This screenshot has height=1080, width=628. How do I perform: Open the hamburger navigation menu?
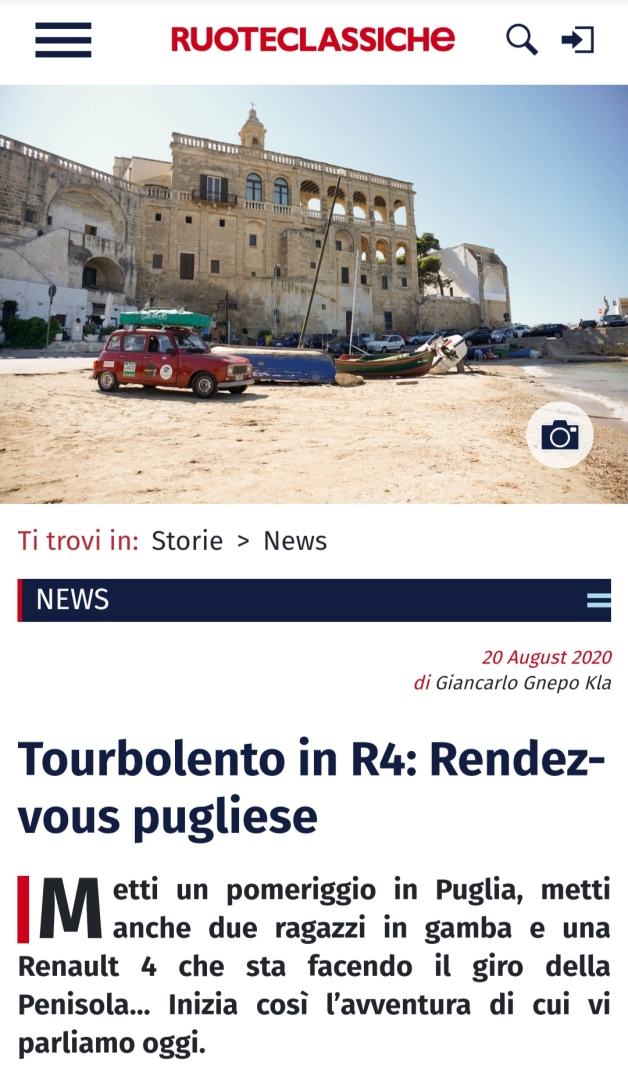click(x=63, y=40)
